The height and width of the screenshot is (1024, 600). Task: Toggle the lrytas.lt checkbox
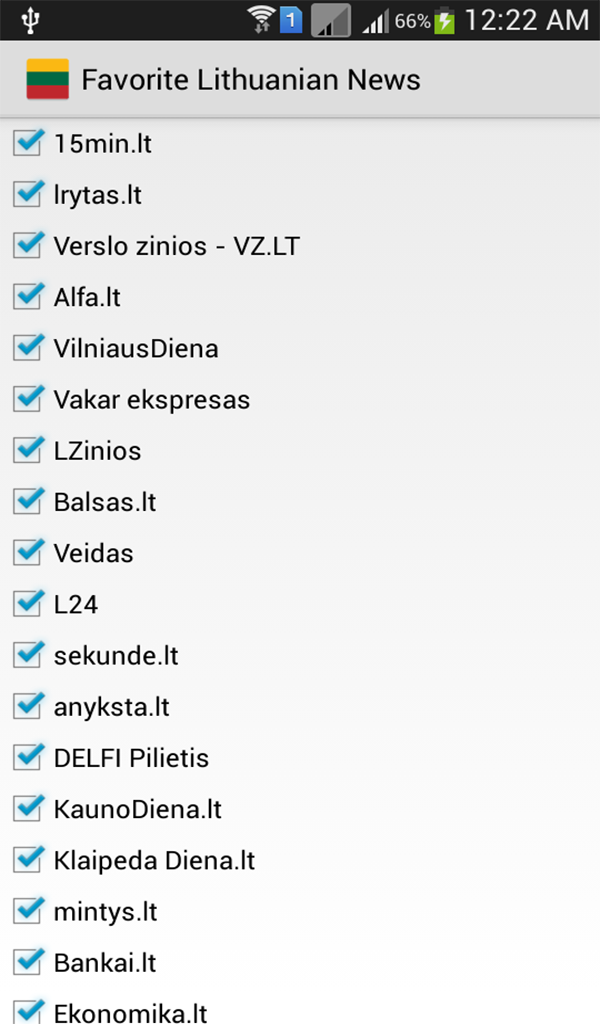tap(27, 195)
